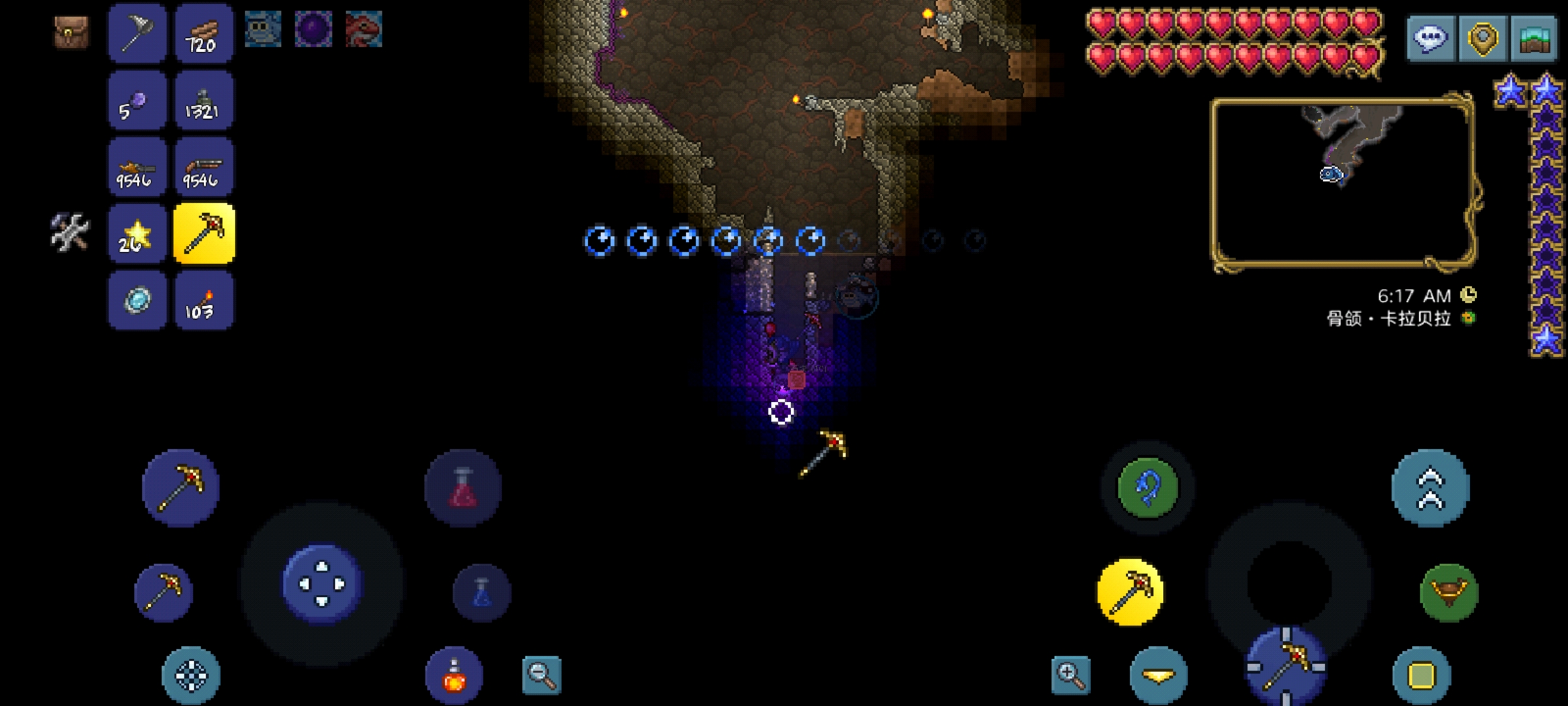Open the crafting tools icon
Screen dimensions: 1568x706
coord(70,232)
